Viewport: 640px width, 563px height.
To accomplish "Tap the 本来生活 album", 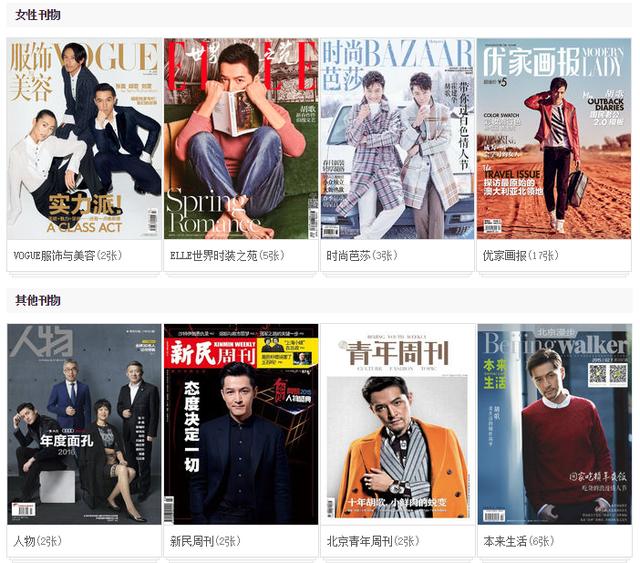I will click(553, 424).
